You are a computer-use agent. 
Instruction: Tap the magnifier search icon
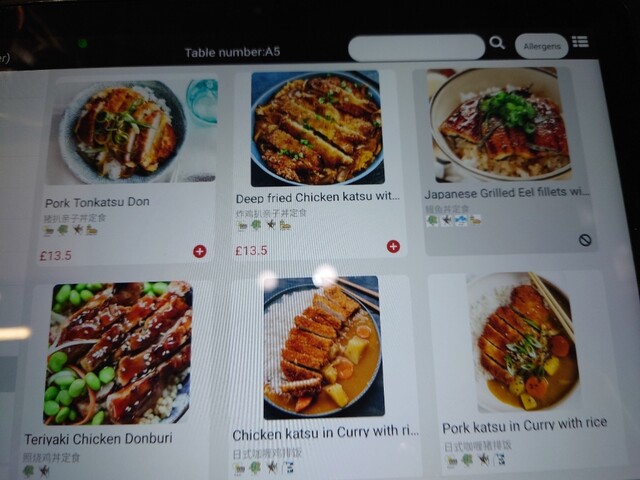coord(497,43)
